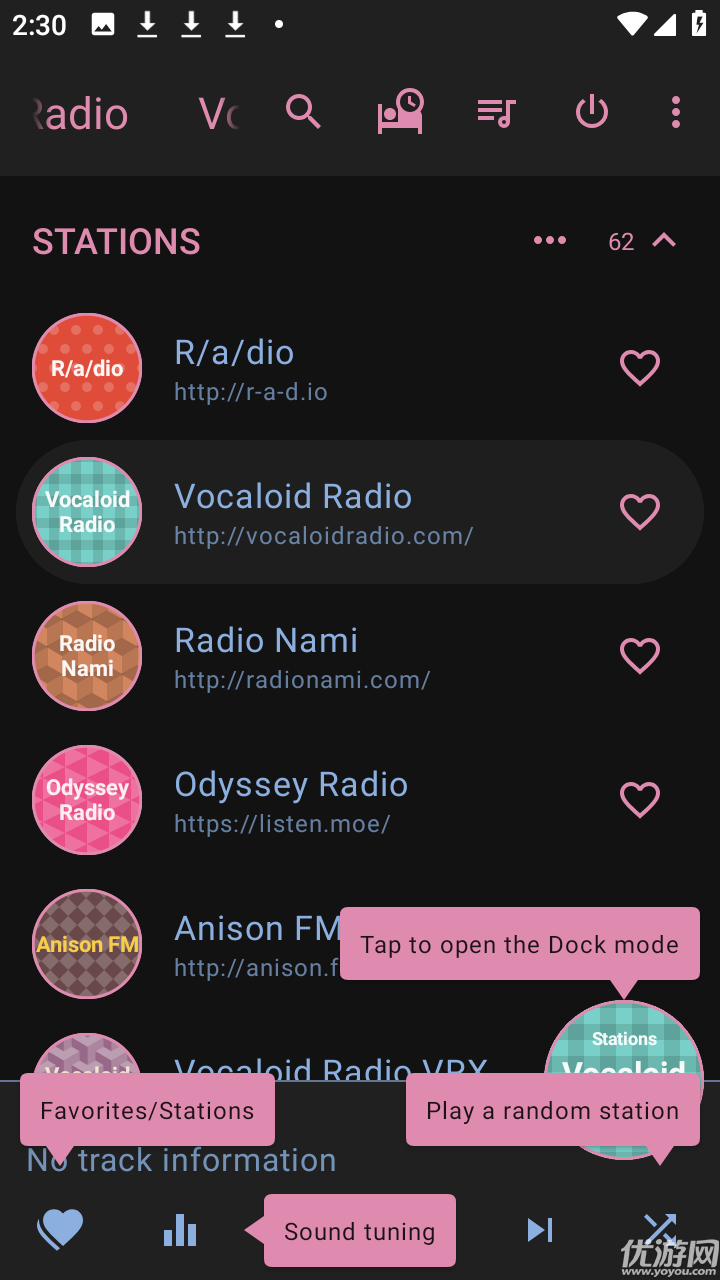Skip to next station
This screenshot has width=720, height=1280.
[x=540, y=1230]
